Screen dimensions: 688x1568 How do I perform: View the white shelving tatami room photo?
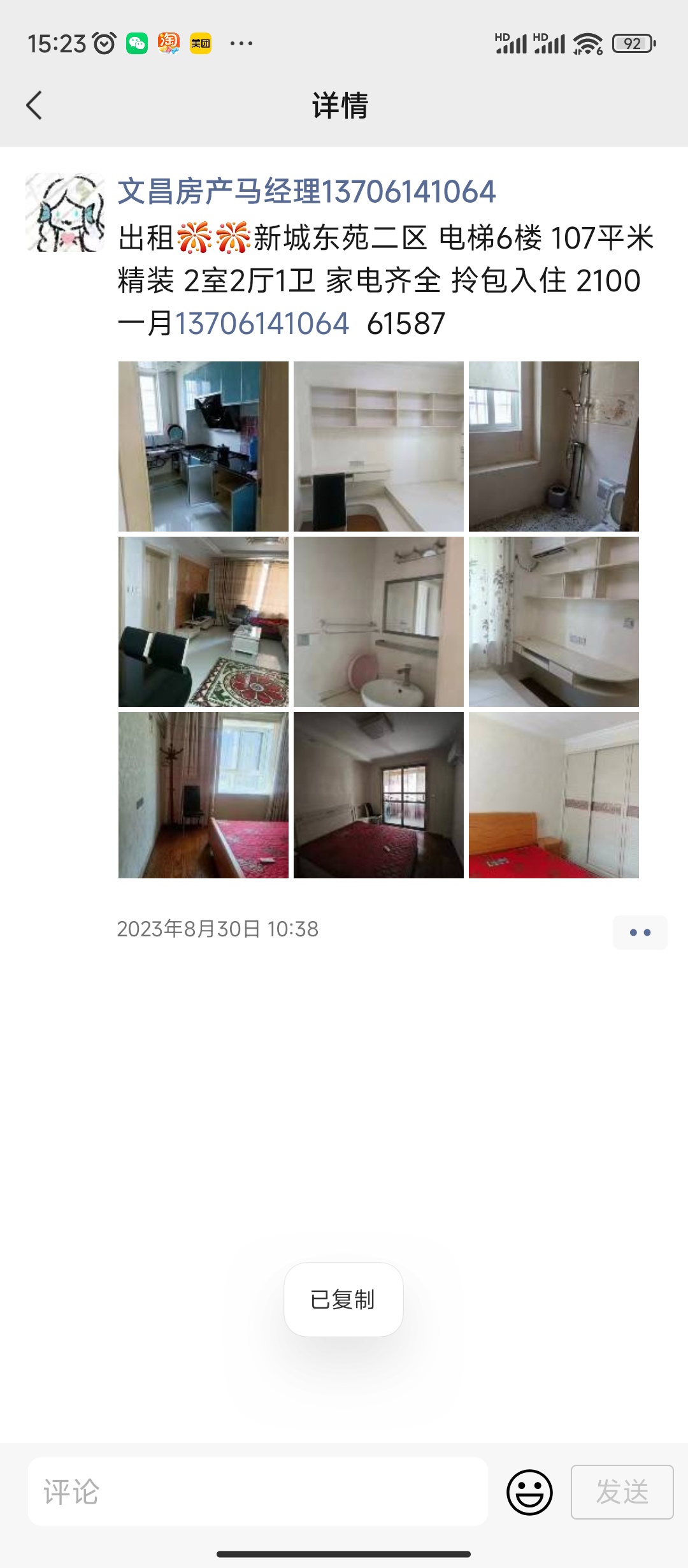tap(378, 446)
